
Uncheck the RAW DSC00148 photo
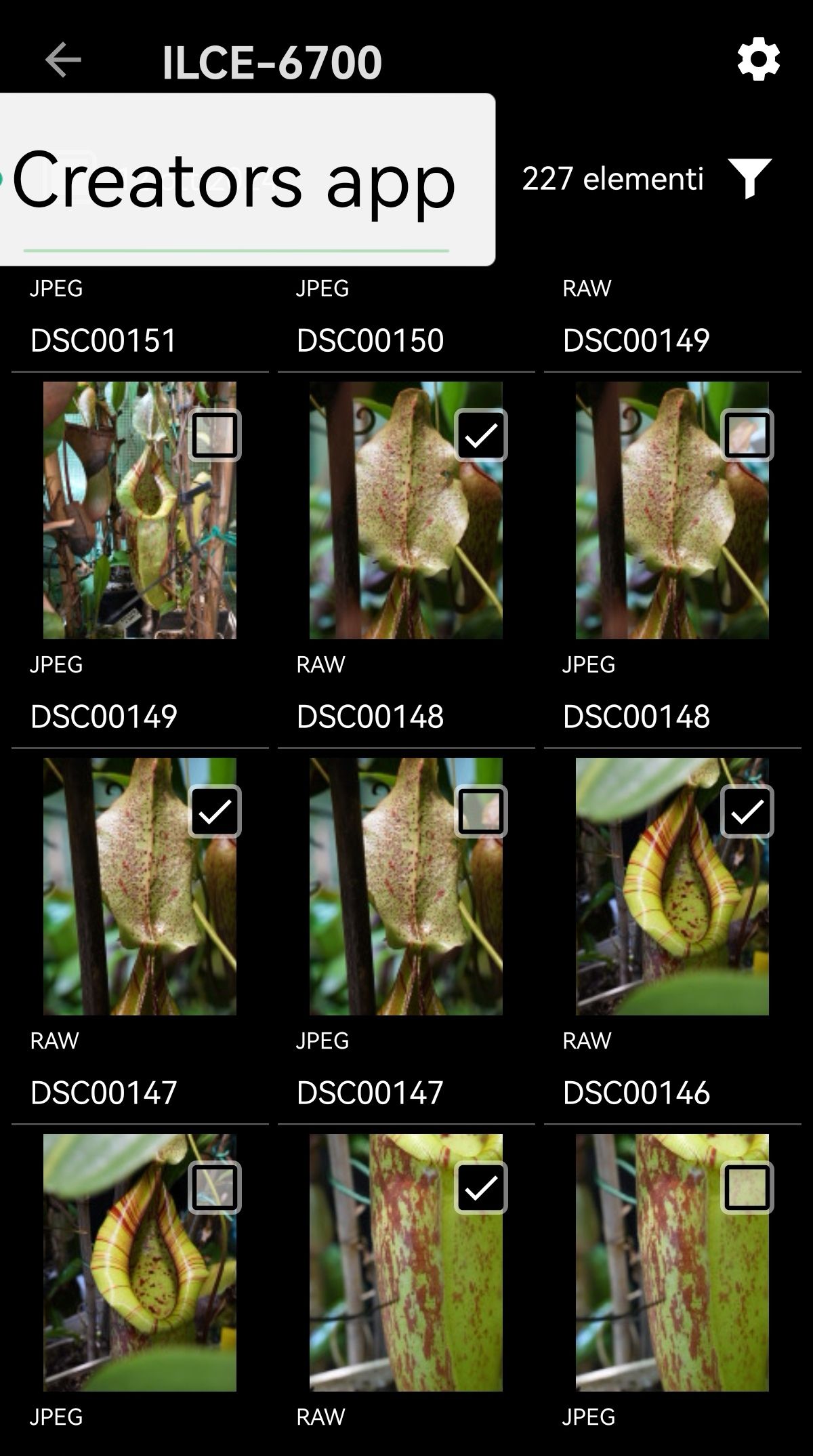(x=481, y=811)
